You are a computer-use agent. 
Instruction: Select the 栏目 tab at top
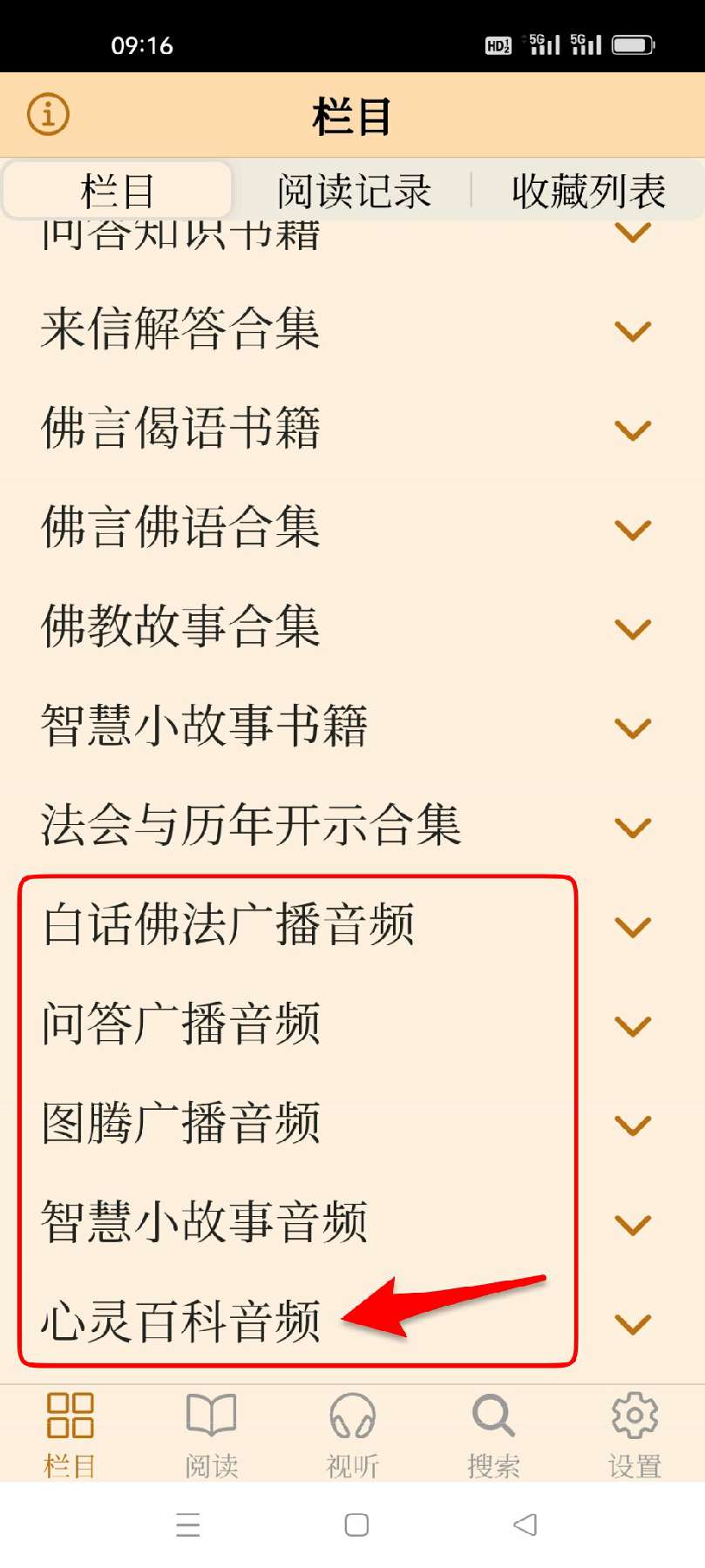pyautogui.click(x=118, y=191)
